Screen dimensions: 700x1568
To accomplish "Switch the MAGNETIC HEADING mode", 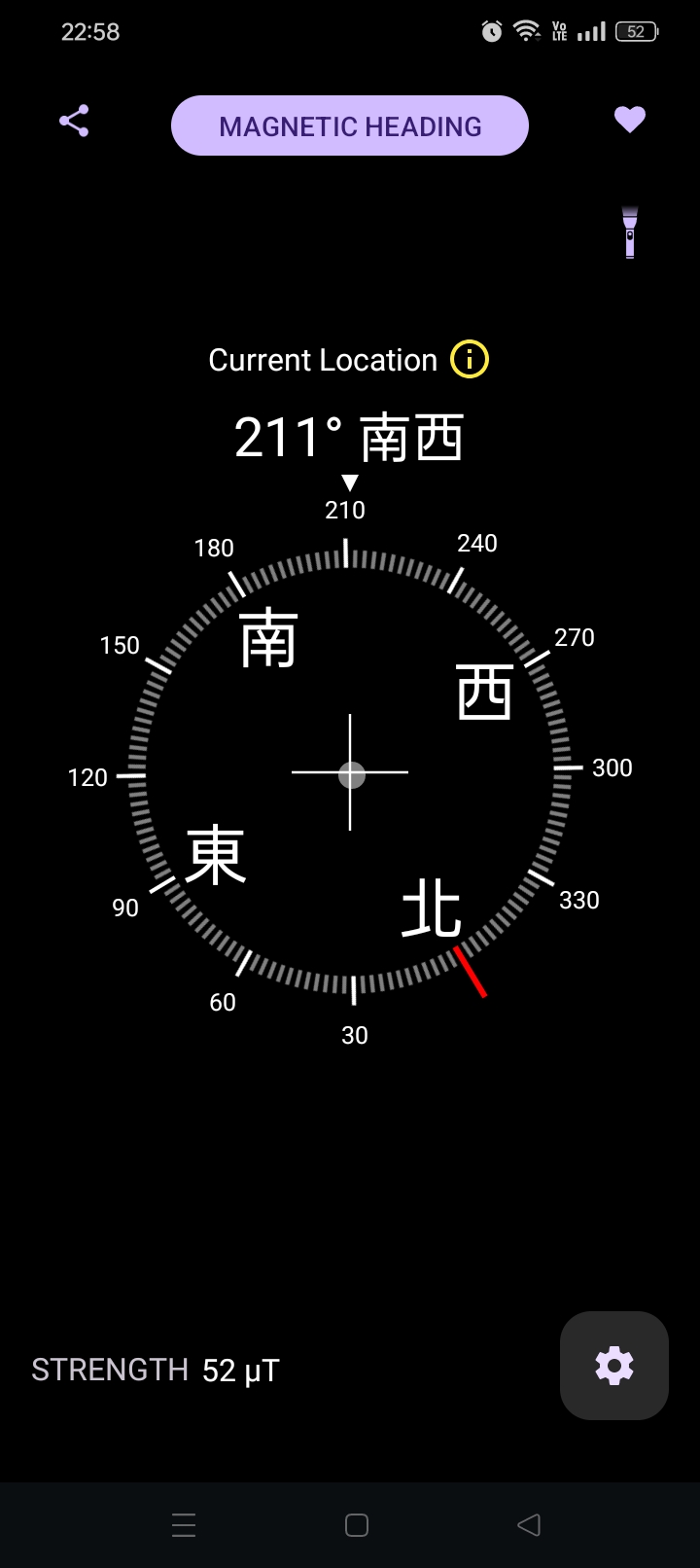I will coord(349,125).
